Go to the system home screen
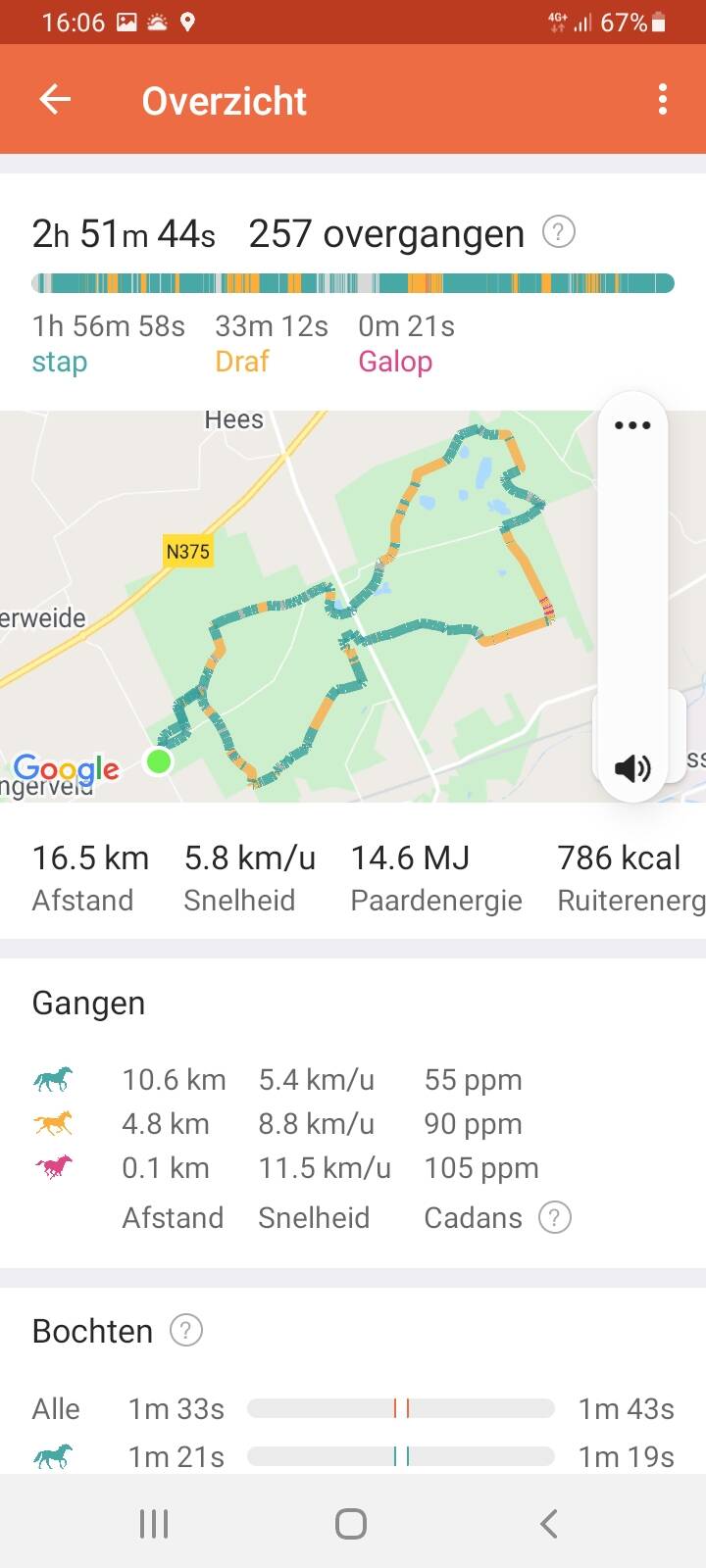This screenshot has width=706, height=1568. [x=351, y=1524]
